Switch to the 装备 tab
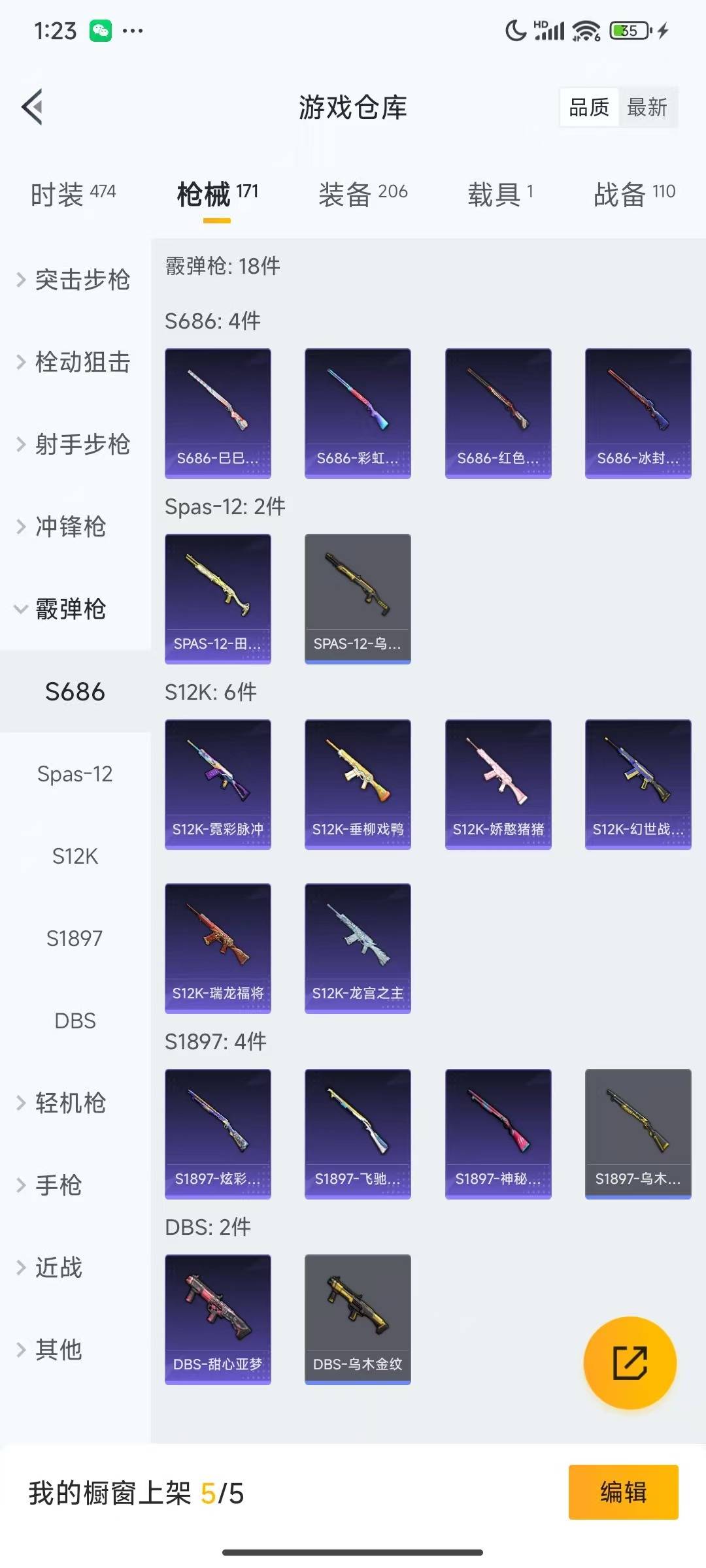This screenshot has height=1568, width=706. 363,193
